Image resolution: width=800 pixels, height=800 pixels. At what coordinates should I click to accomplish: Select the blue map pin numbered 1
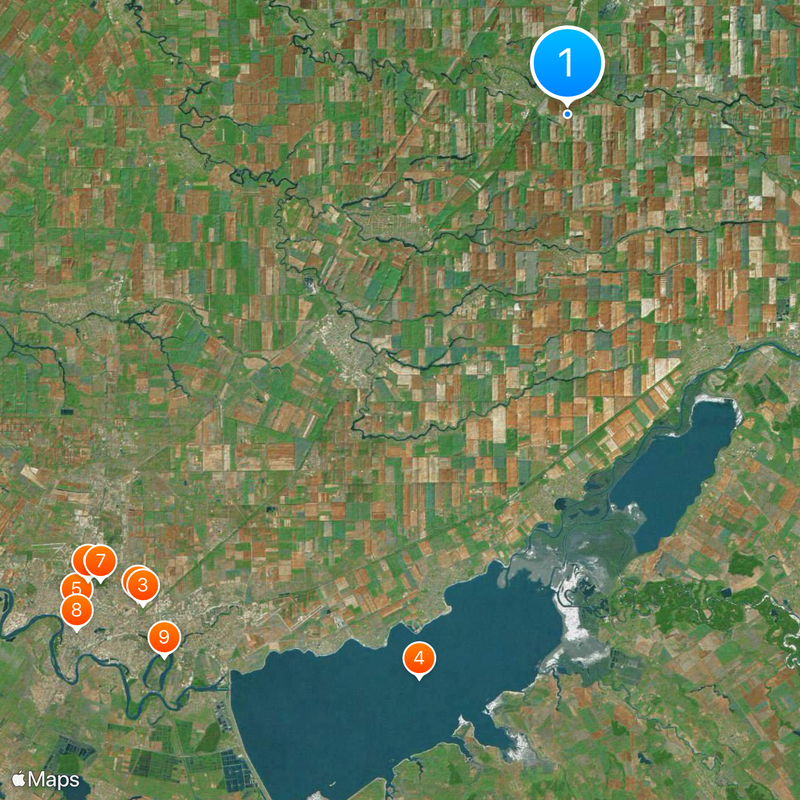[x=567, y=64]
